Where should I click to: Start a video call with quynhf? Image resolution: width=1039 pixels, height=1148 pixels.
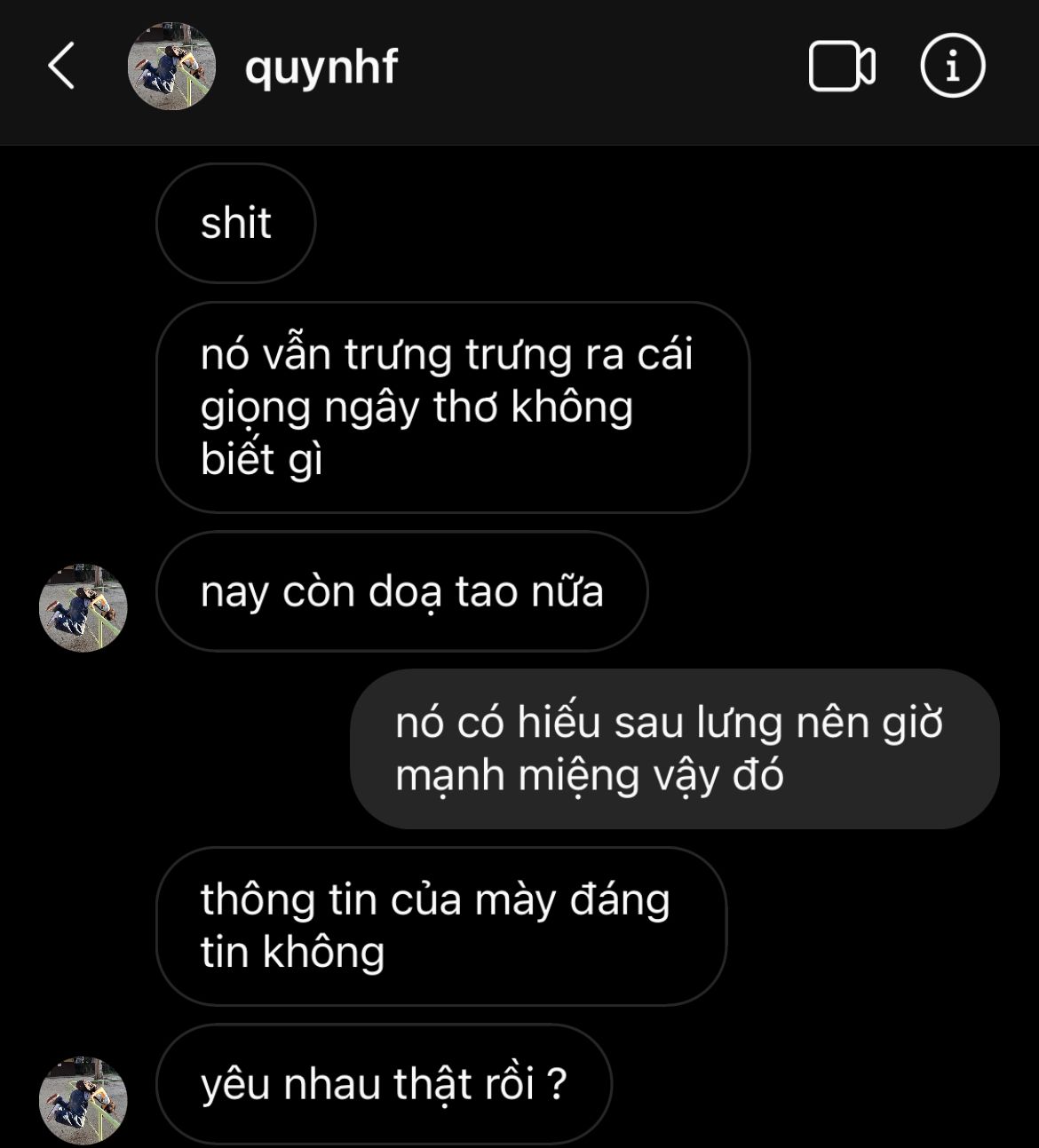(x=842, y=67)
